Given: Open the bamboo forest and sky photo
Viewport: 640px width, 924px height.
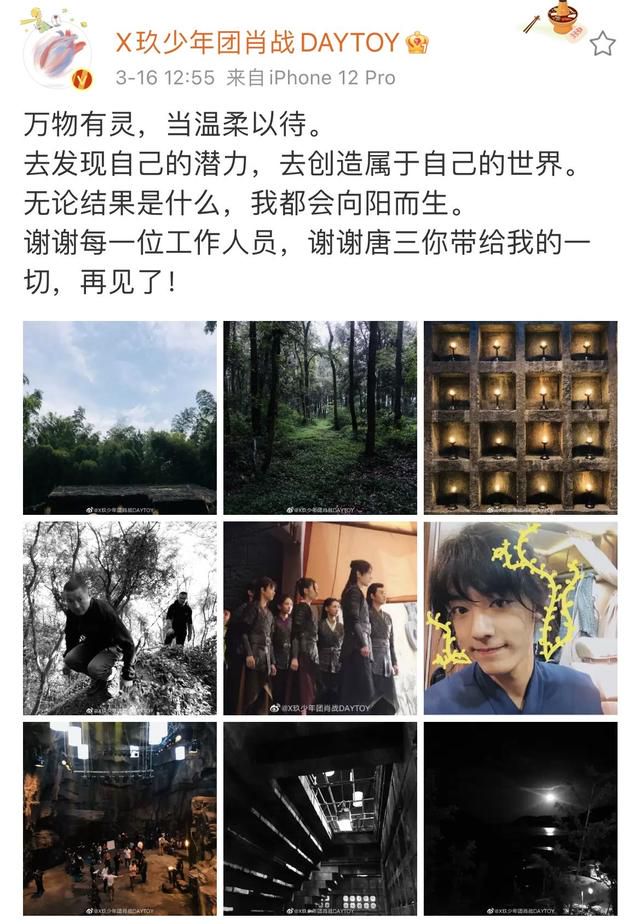Looking at the screenshot, I should coord(120,417).
